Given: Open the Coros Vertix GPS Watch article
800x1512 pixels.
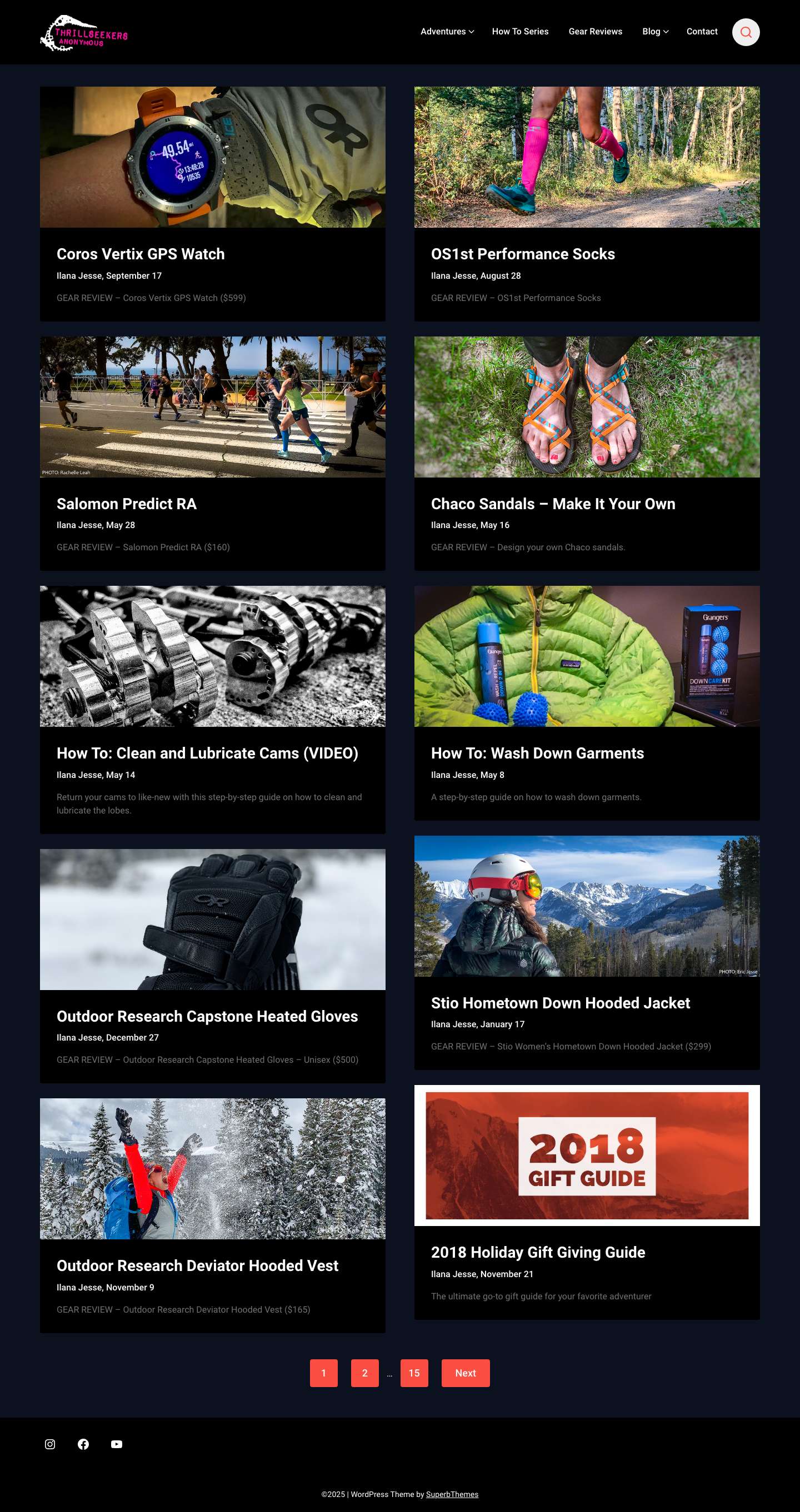Looking at the screenshot, I should coord(141,254).
